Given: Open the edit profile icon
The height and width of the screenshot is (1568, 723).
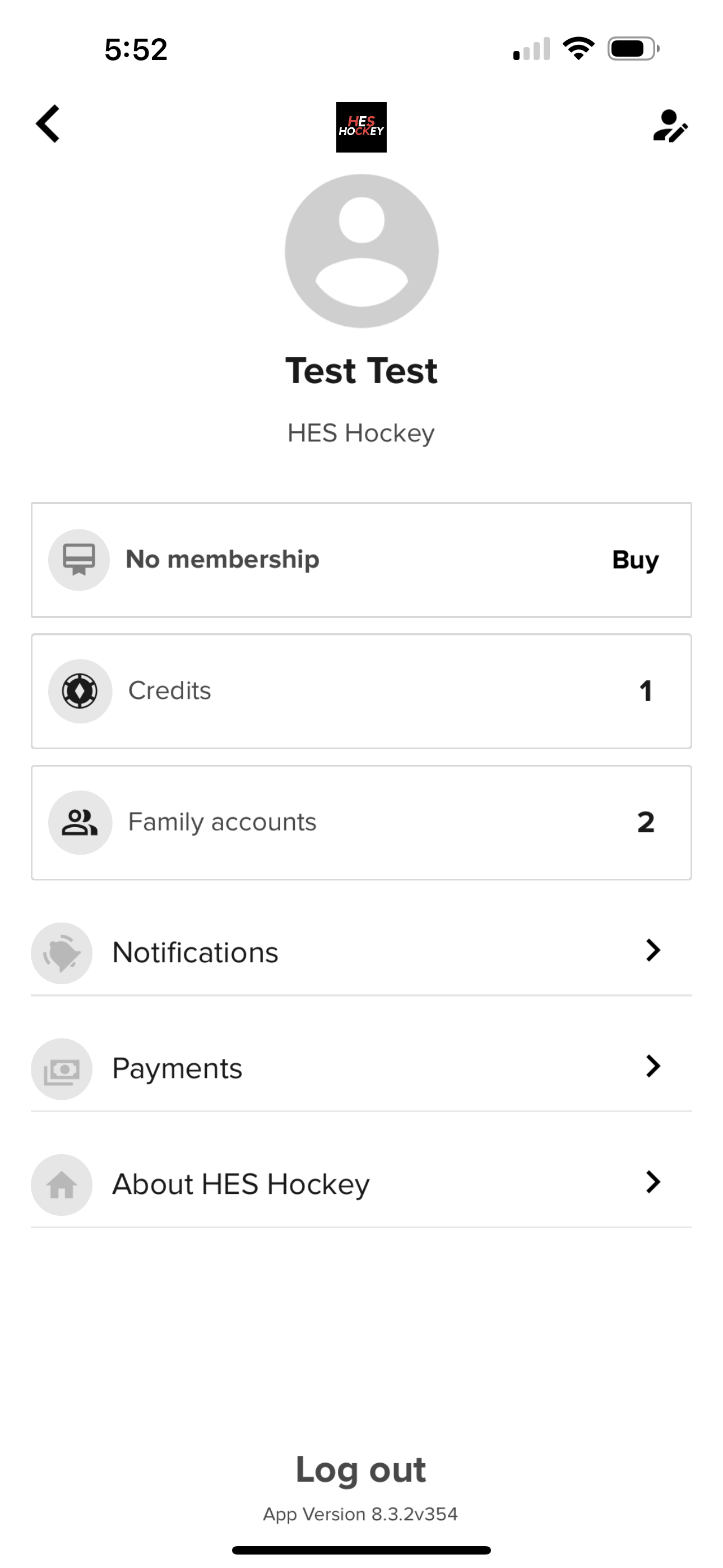Looking at the screenshot, I should 670,126.
